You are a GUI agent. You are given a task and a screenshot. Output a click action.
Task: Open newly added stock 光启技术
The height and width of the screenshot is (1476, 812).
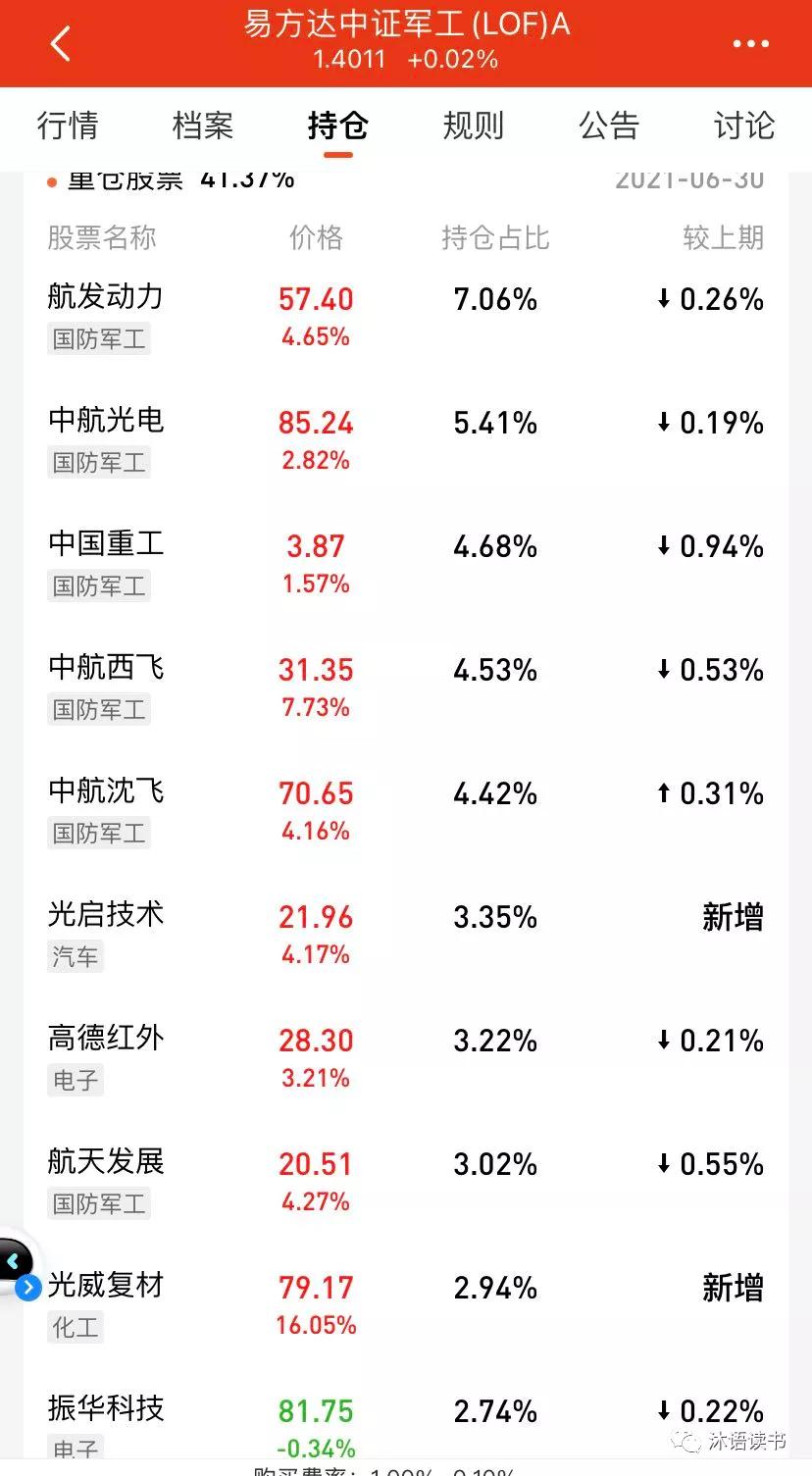click(x=106, y=915)
